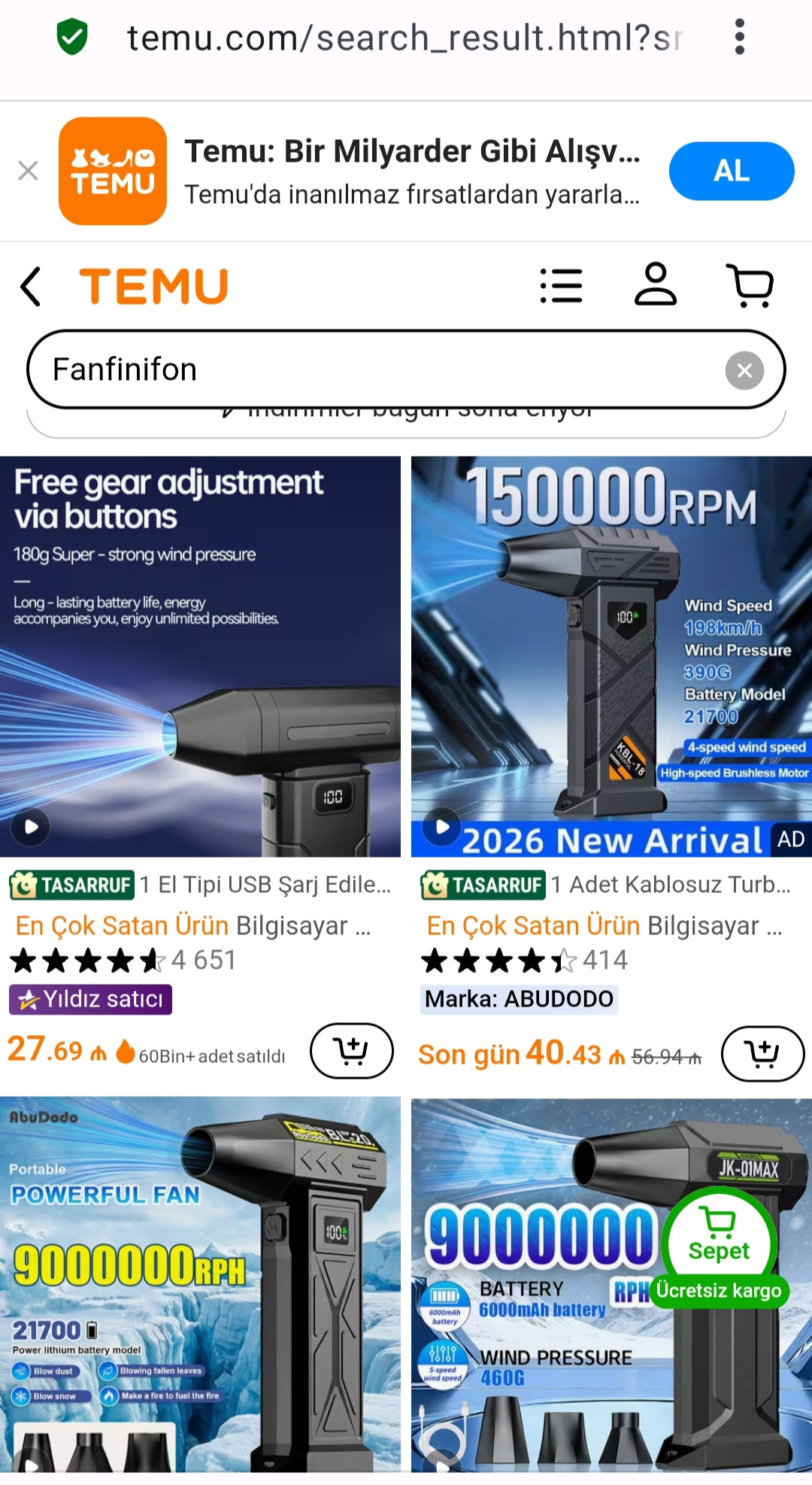Open the browser overflow menu
This screenshot has width=812, height=1485.
click(x=739, y=37)
